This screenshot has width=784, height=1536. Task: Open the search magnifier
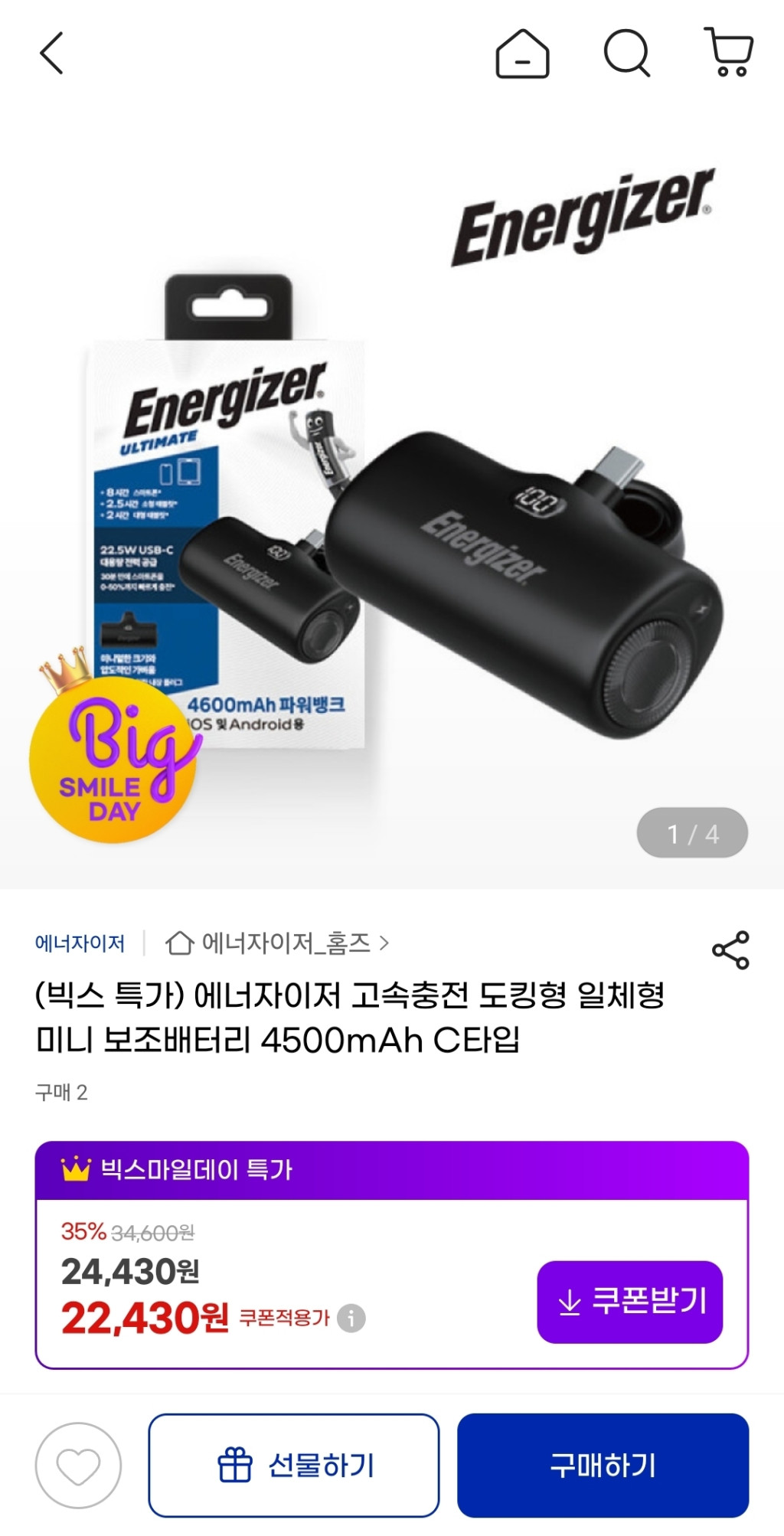[x=626, y=54]
